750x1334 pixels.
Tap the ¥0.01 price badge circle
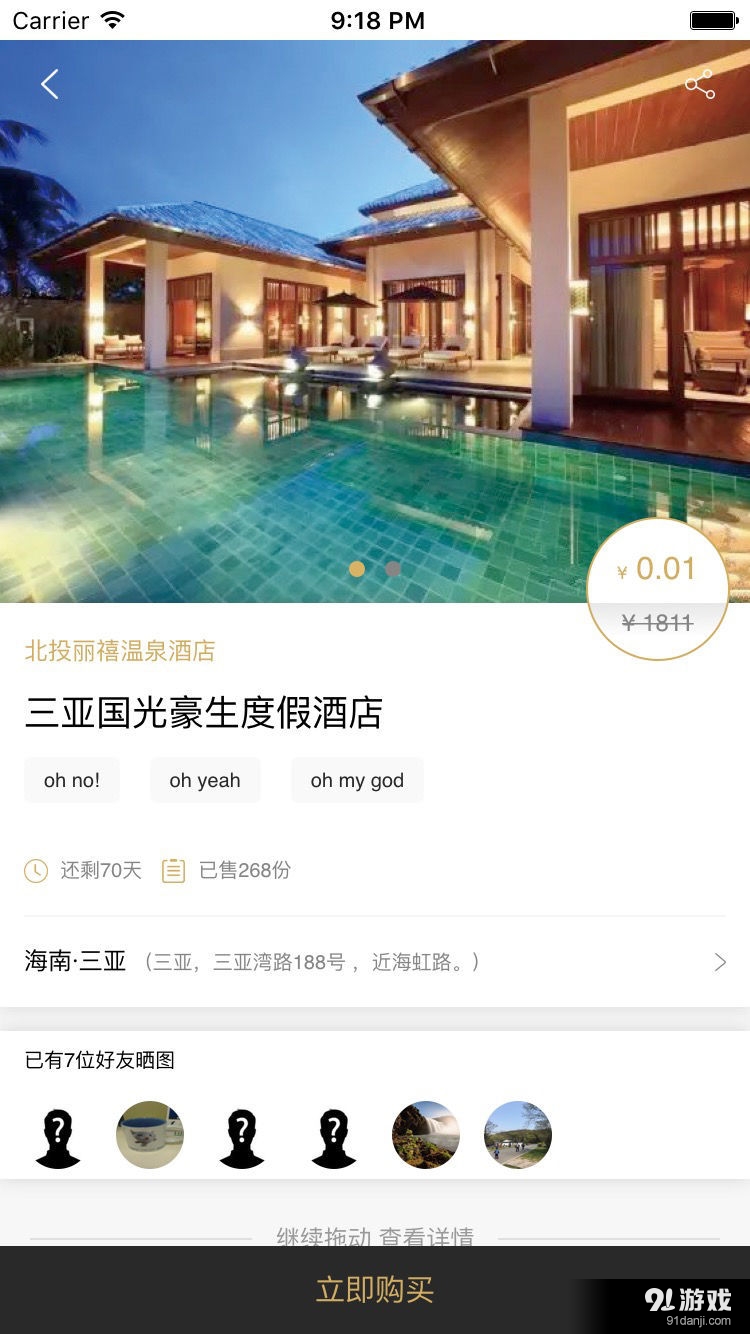click(657, 588)
